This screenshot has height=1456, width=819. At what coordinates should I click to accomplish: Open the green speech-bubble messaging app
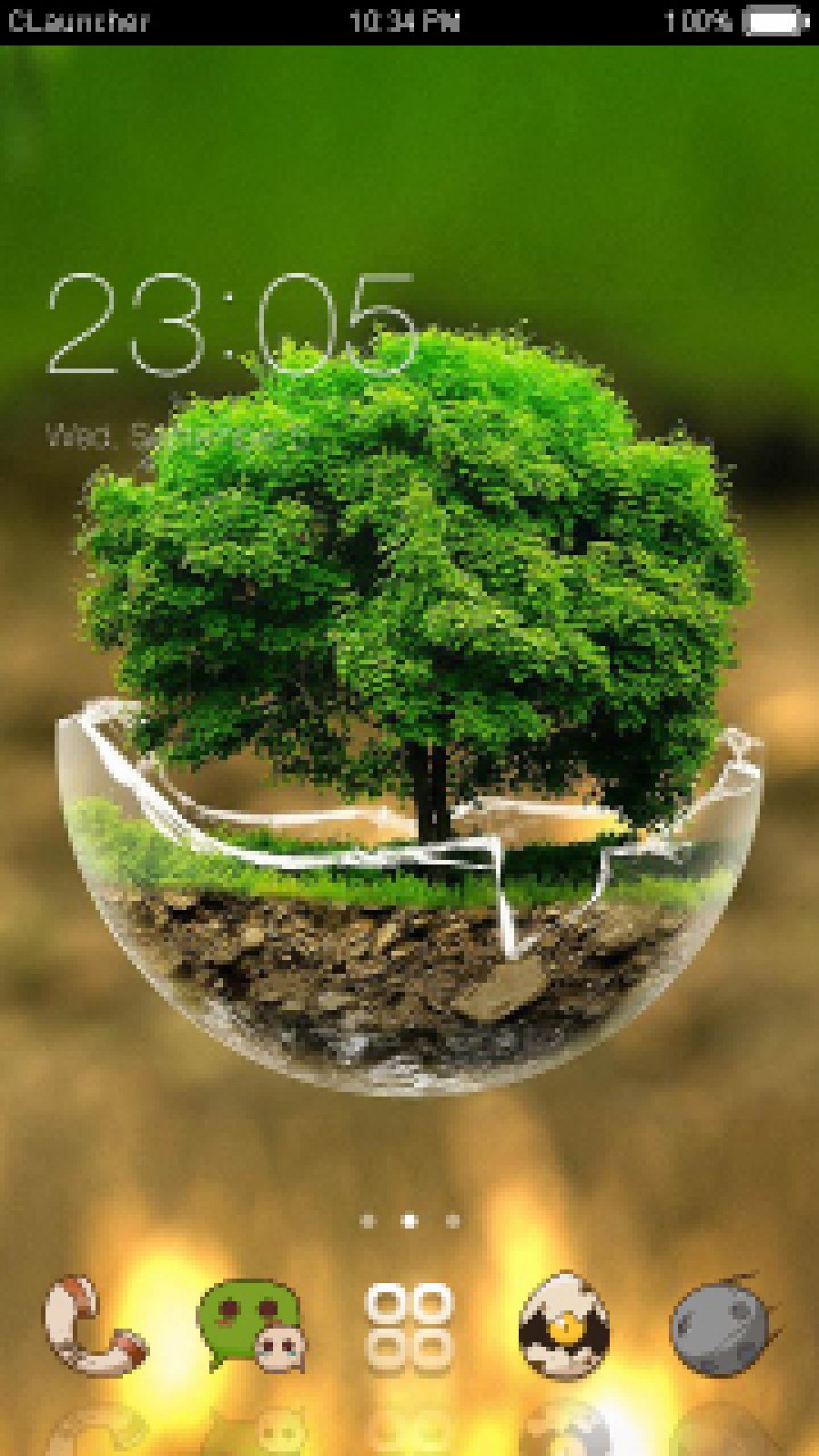point(252,1326)
